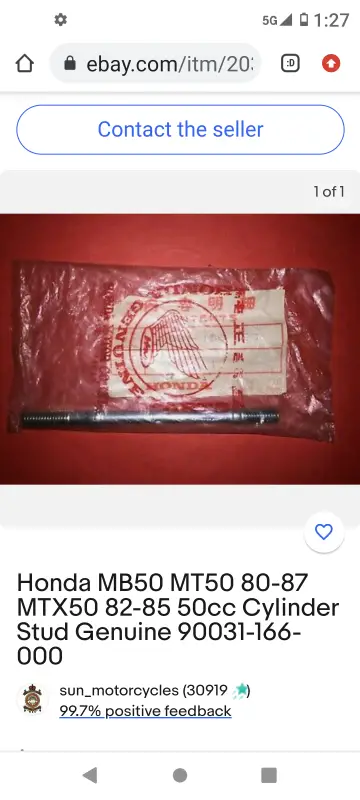Viewport: 360px width, 800px height.
Task: Go back with system back button
Action: point(90,776)
